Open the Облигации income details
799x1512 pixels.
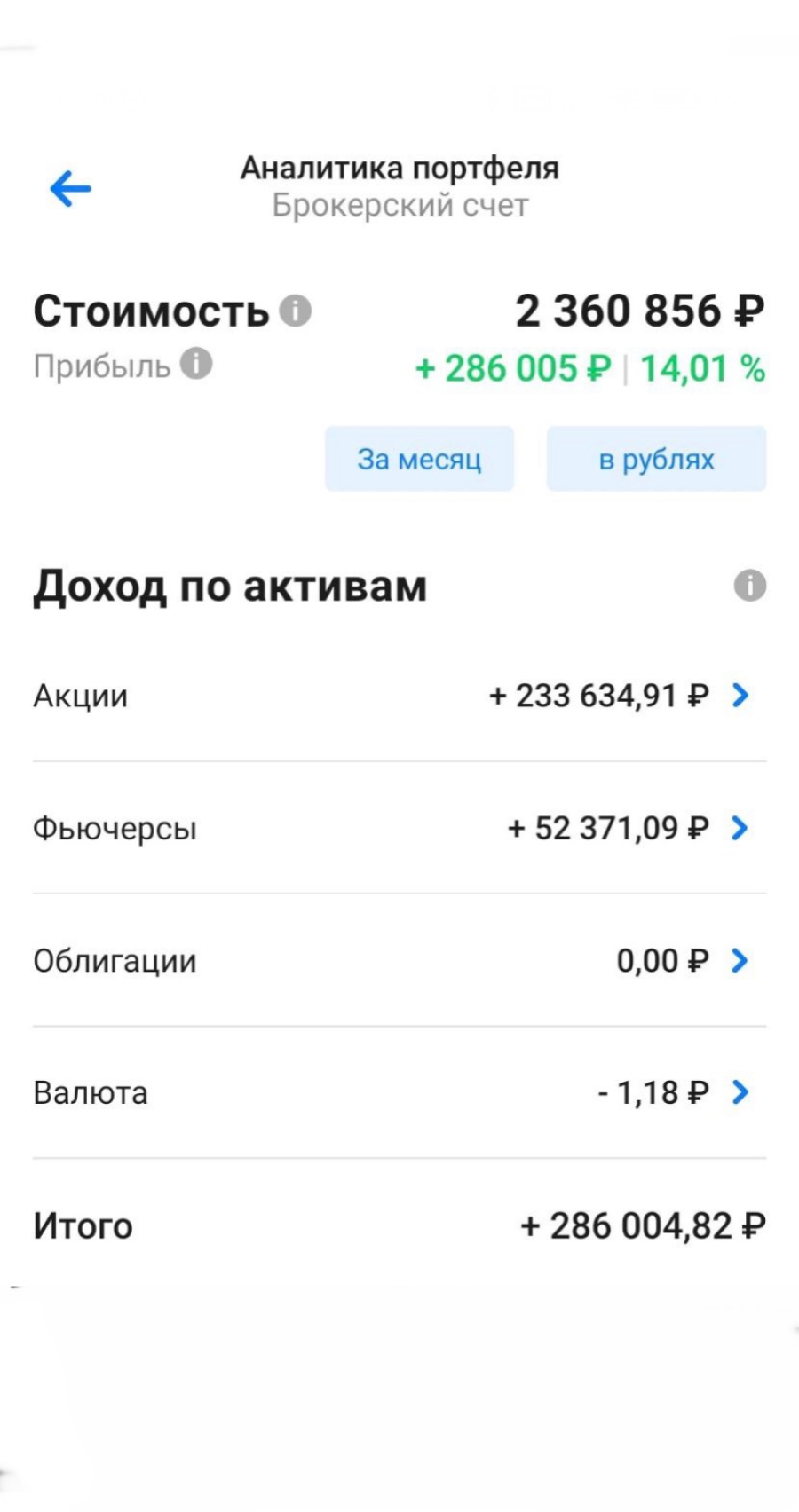[740, 960]
